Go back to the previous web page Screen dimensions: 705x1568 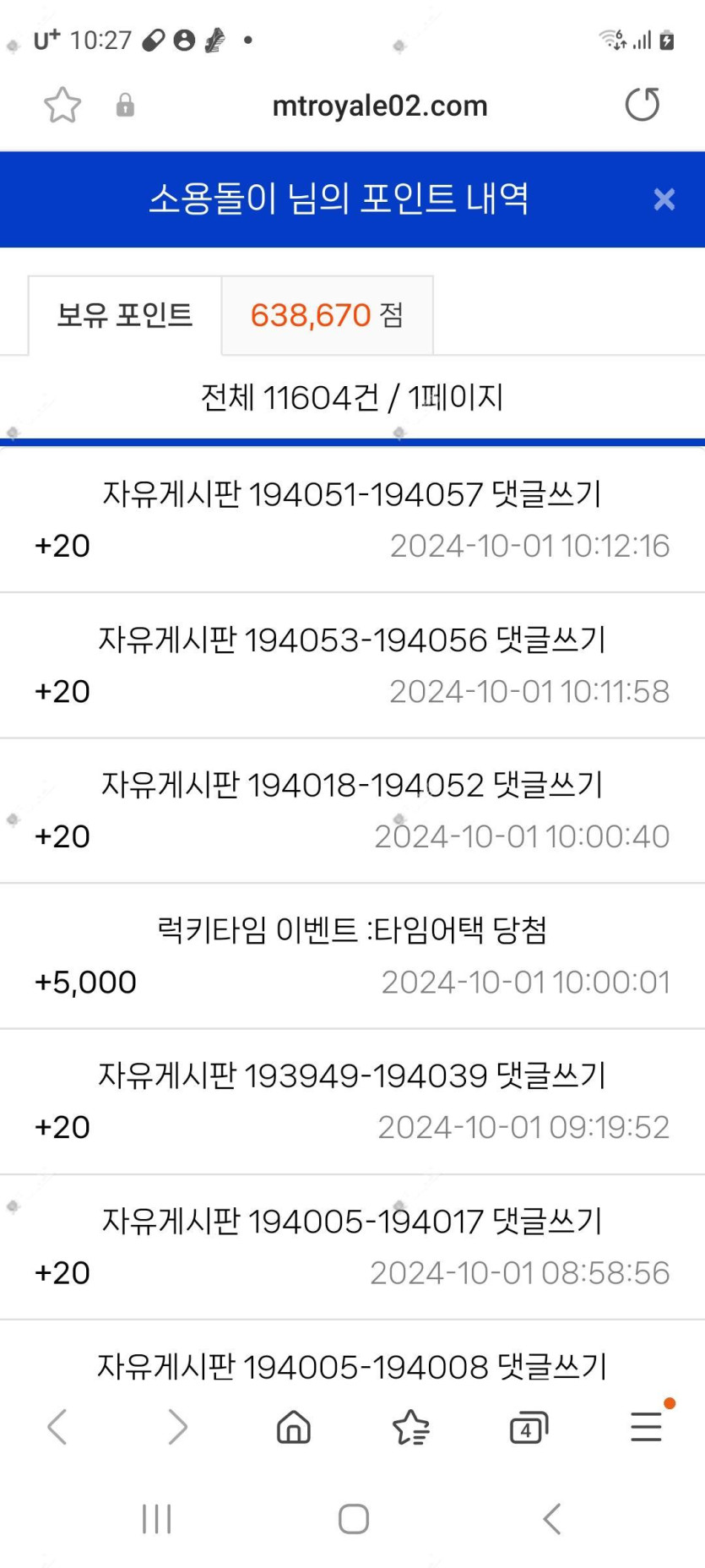(57, 1427)
